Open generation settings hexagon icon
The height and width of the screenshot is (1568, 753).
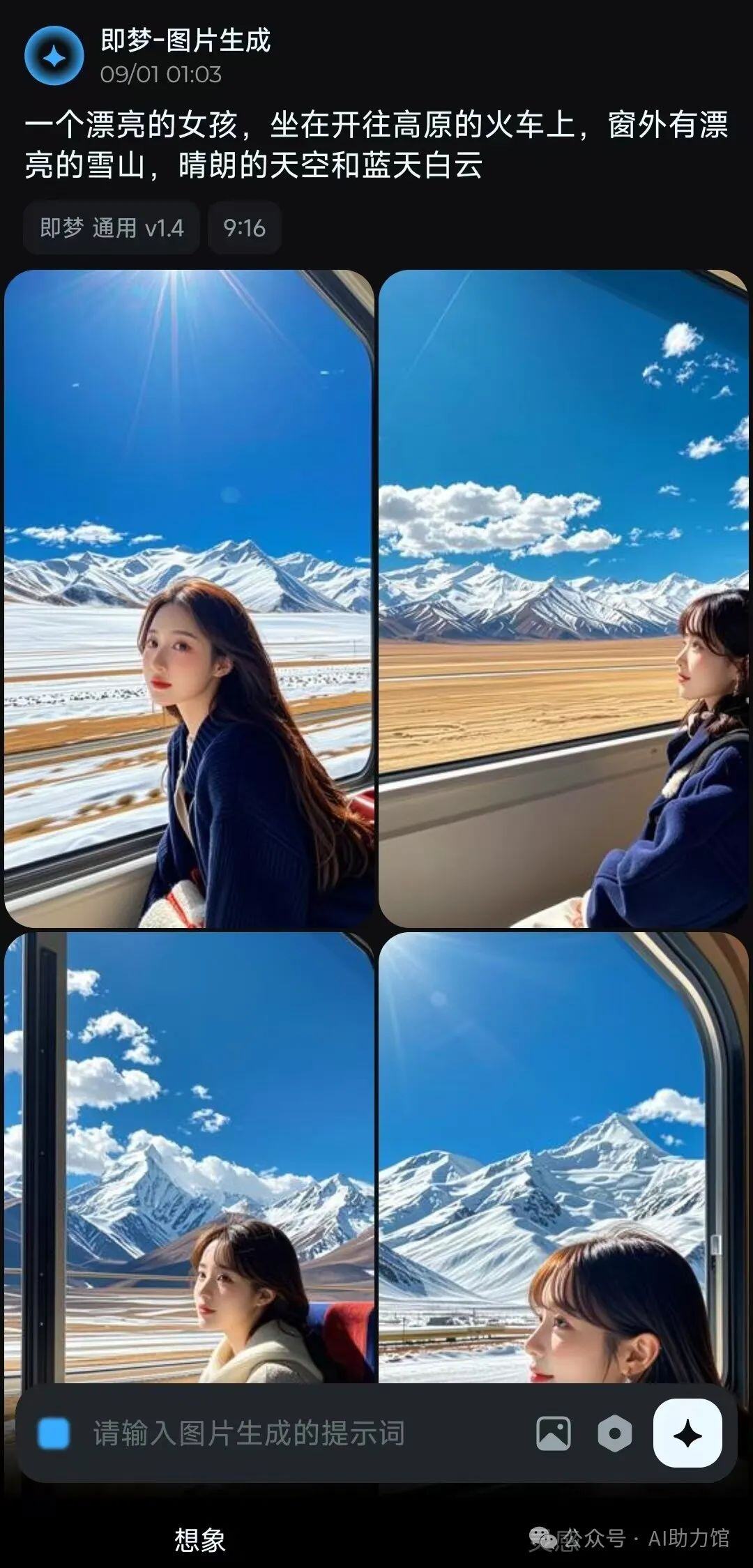(614, 1433)
